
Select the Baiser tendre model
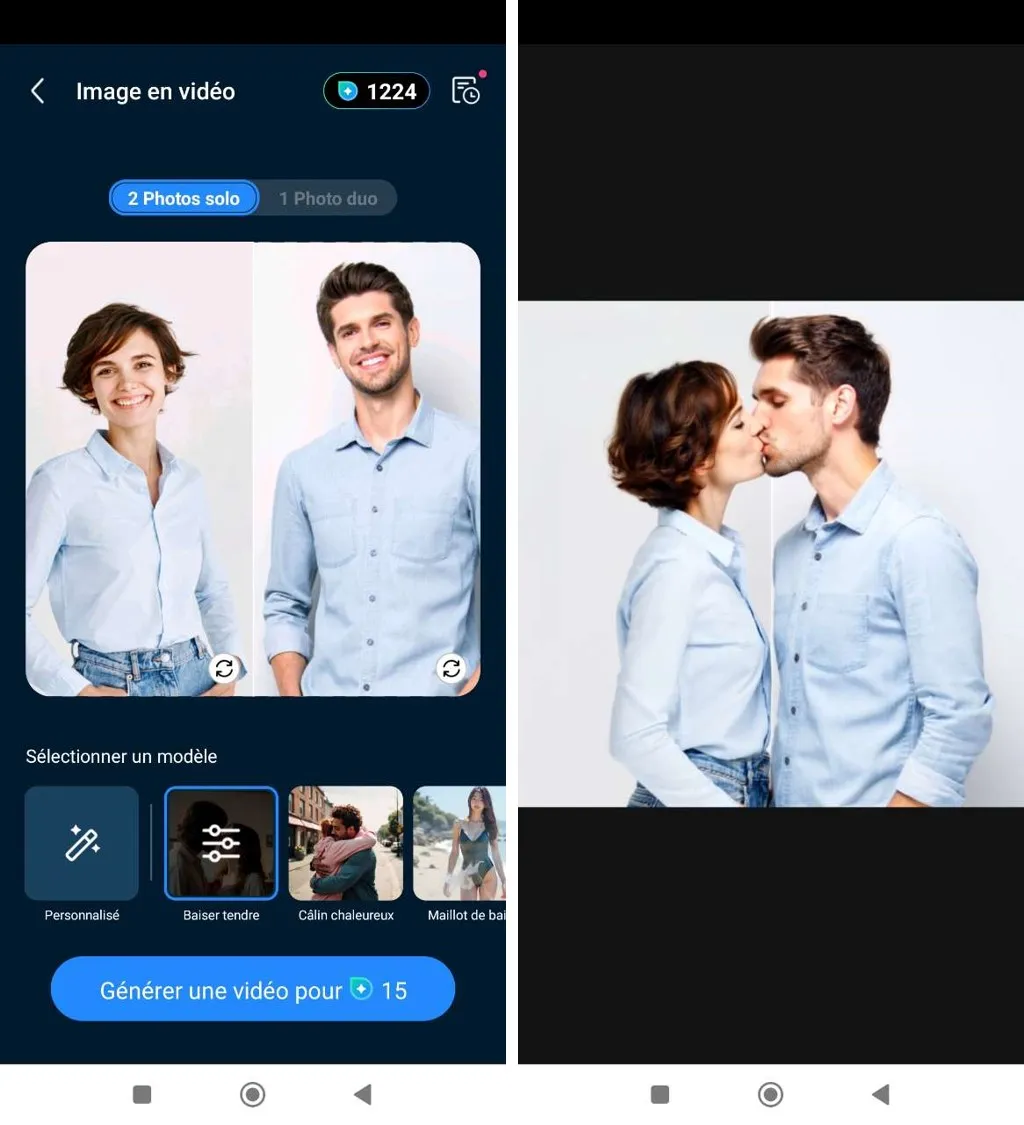pyautogui.click(x=221, y=843)
